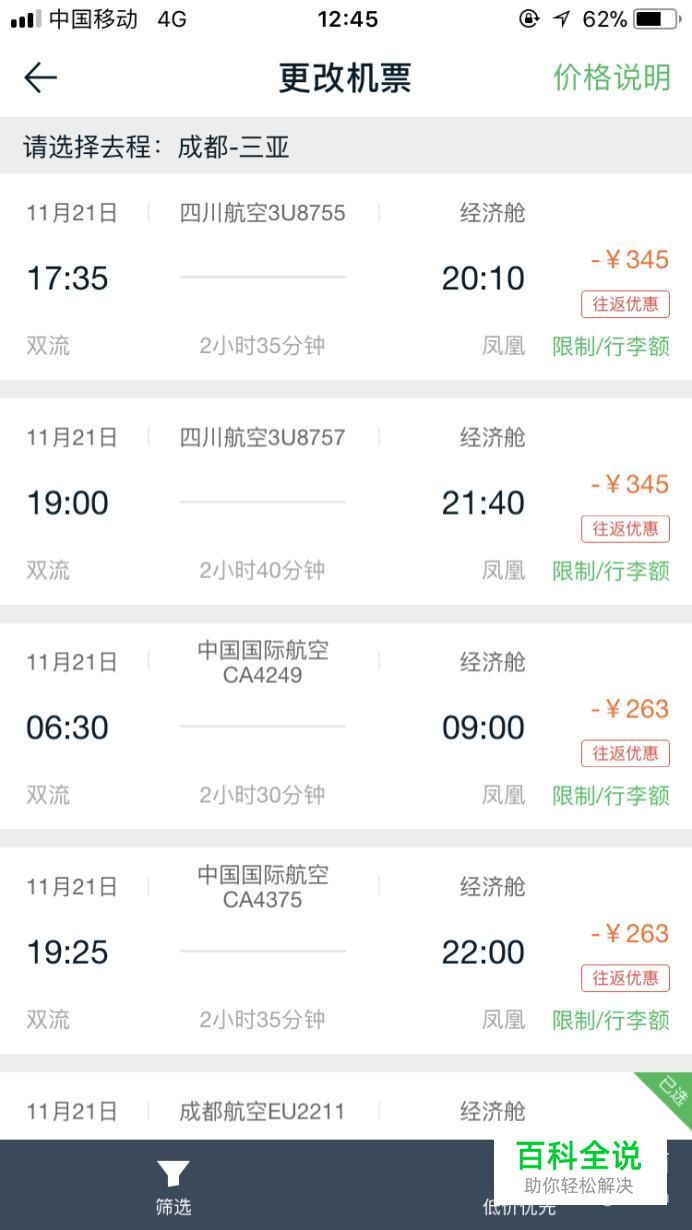Viewport: 692px width, 1230px height.
Task: Select the Air China CA4375 19:25 flight
Action: tap(346, 952)
